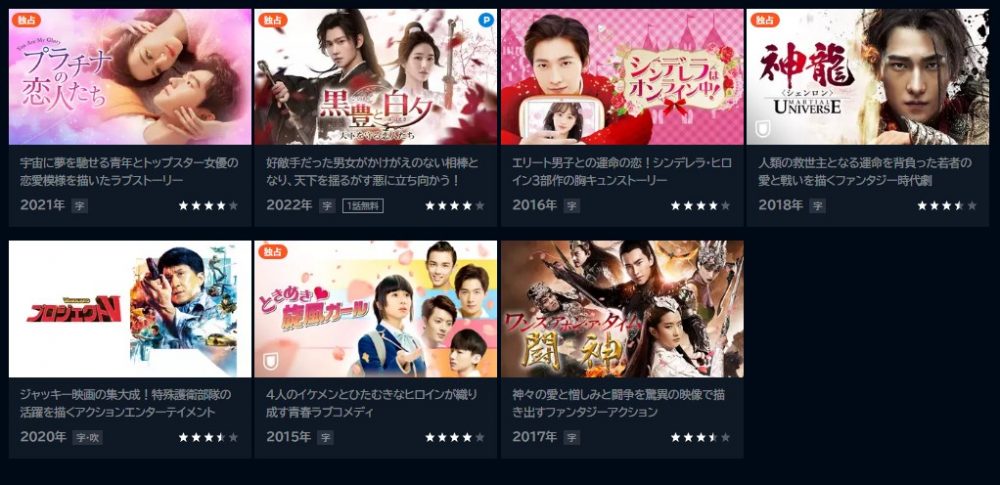Open the プラチナの恋人たち drama card
The height and width of the screenshot is (485, 1000).
click(130, 78)
